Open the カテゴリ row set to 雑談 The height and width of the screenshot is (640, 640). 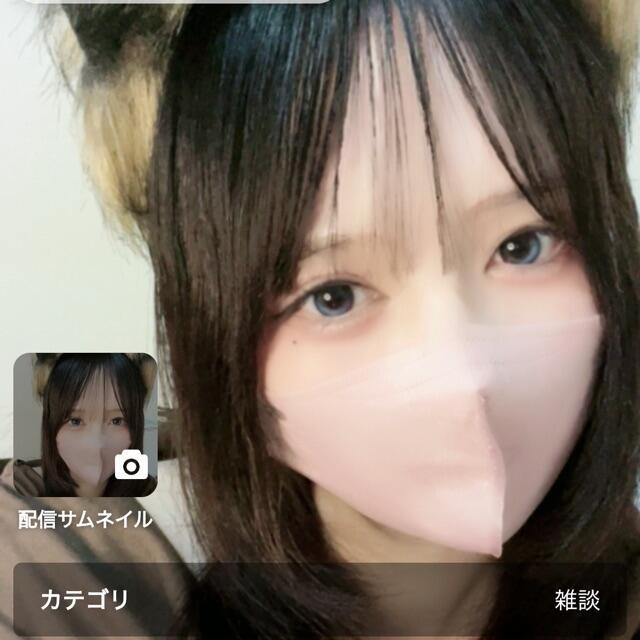[320, 599]
